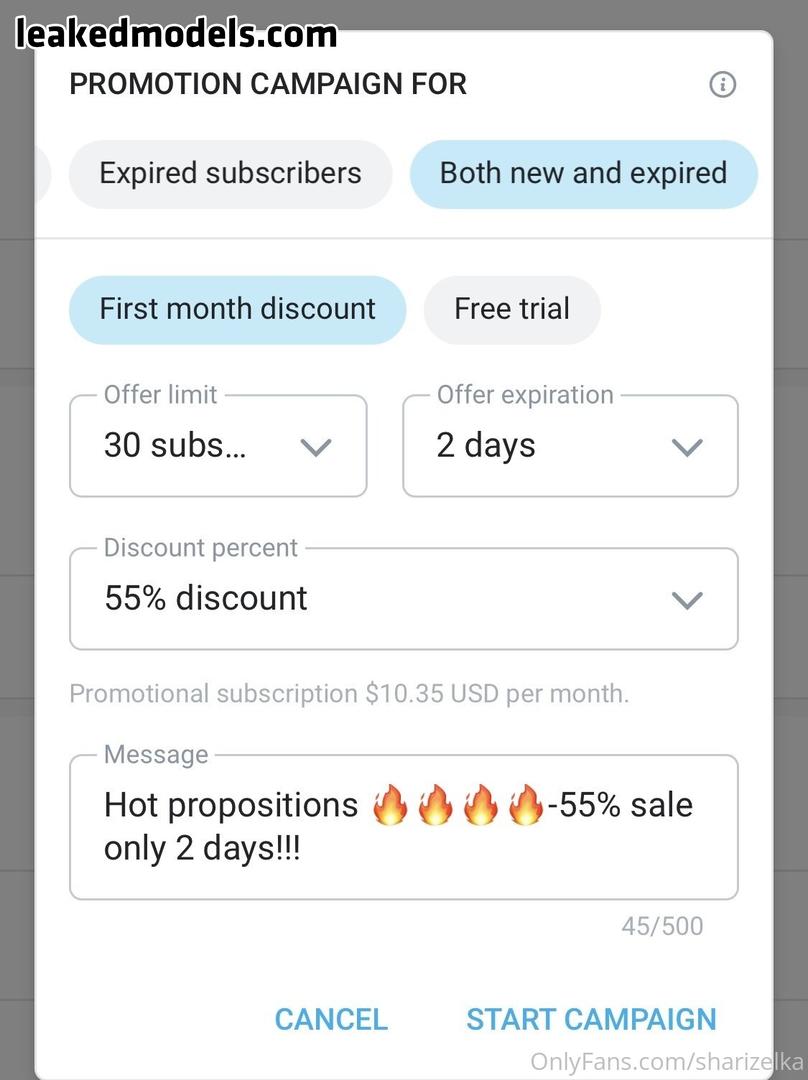This screenshot has height=1080, width=808.
Task: Cancel the promotion campaign dialog
Action: (331, 1019)
